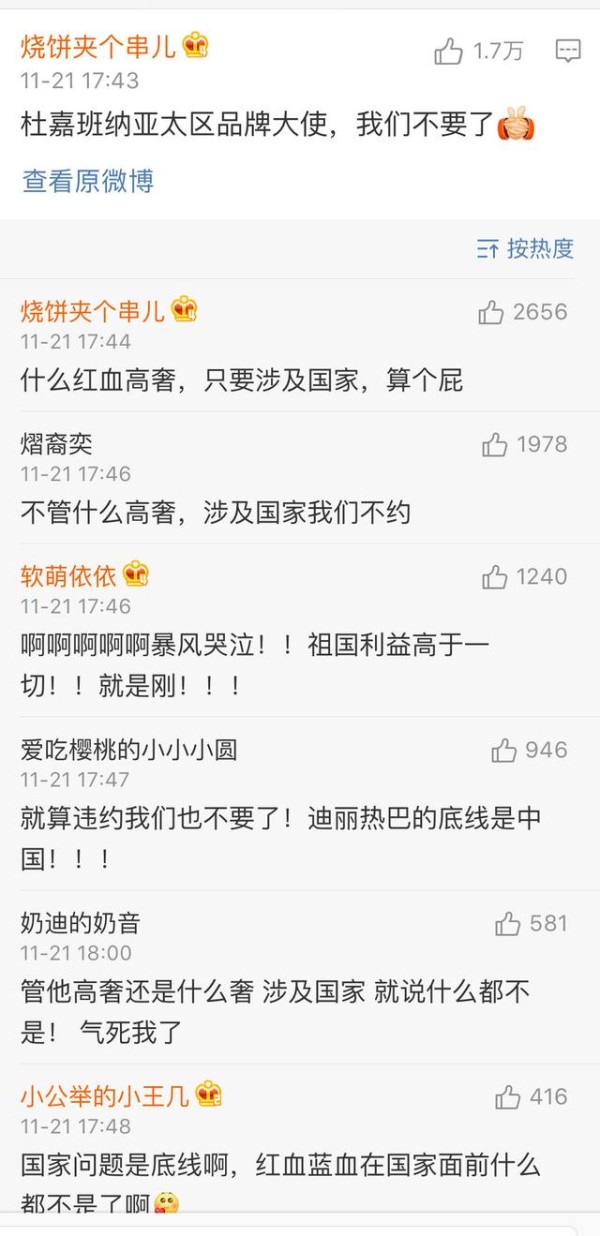The image size is (600, 1236).
Task: Change the sorting via 按热度
Action: click(x=526, y=249)
